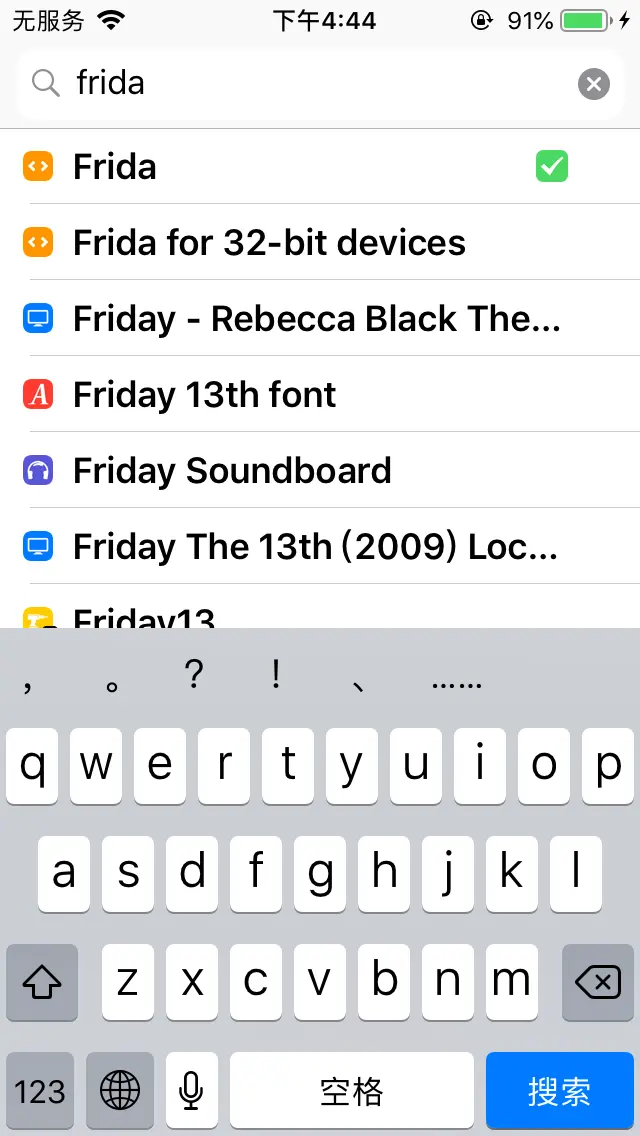Open the Frida package result

(300, 167)
